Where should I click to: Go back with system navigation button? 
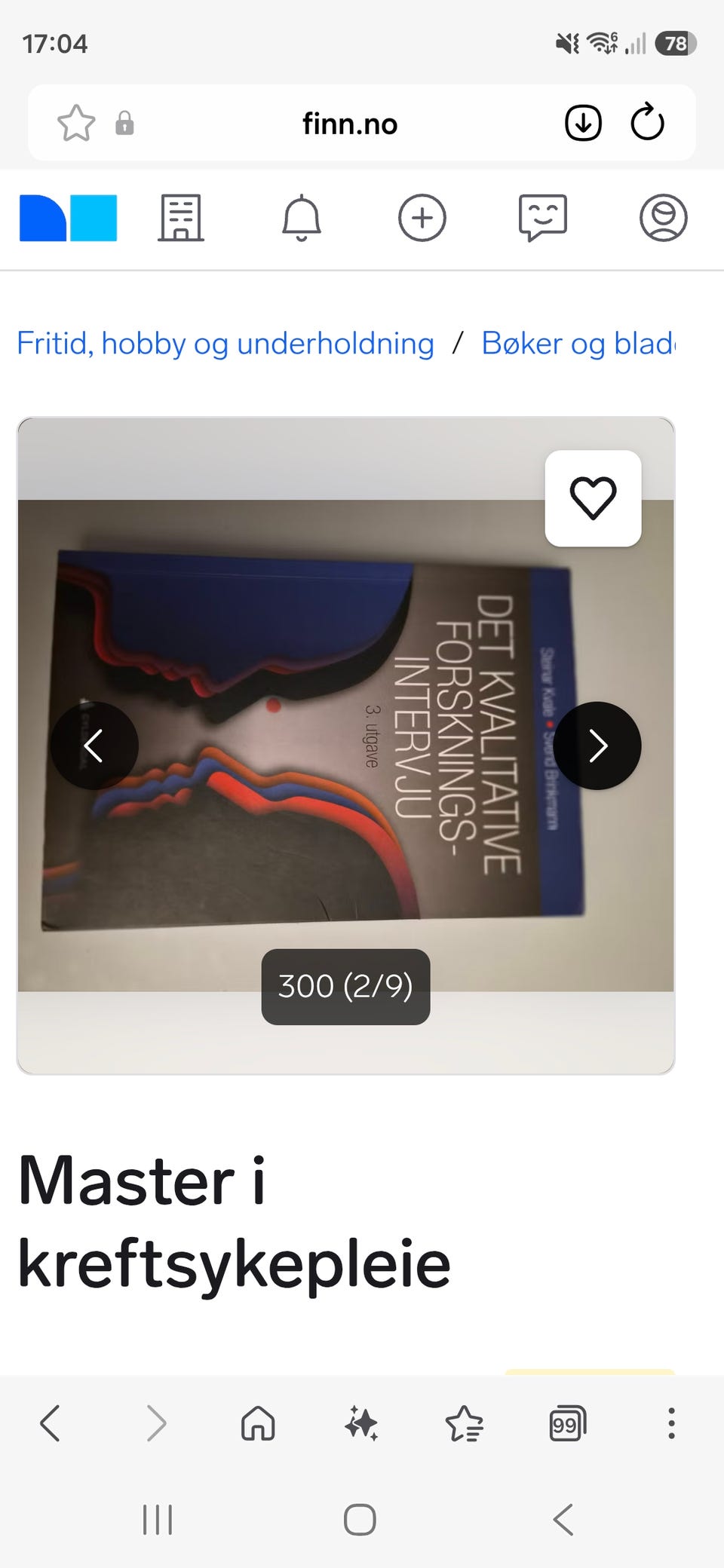click(x=563, y=1519)
